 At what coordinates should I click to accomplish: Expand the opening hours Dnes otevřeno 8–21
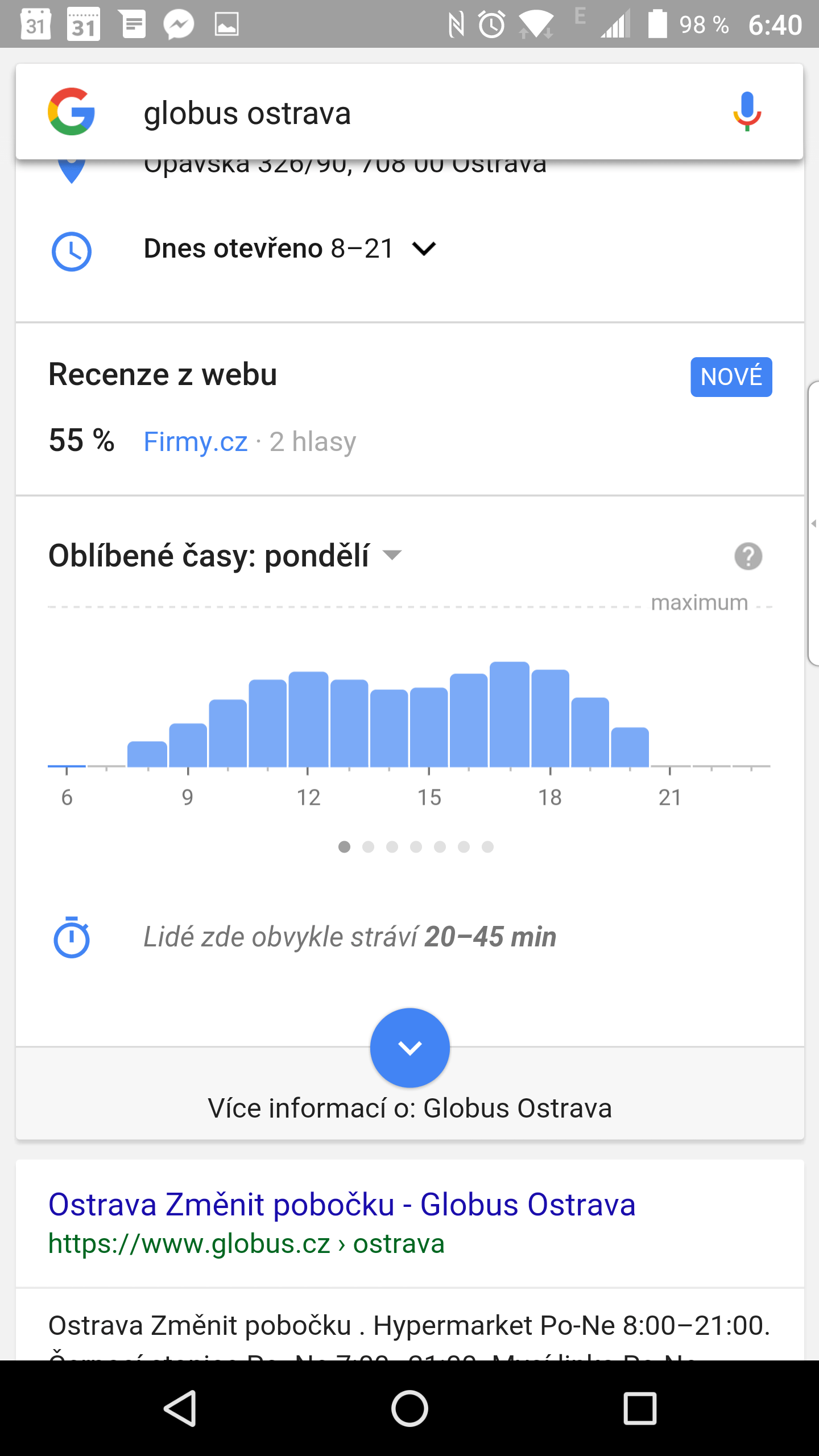[290, 249]
